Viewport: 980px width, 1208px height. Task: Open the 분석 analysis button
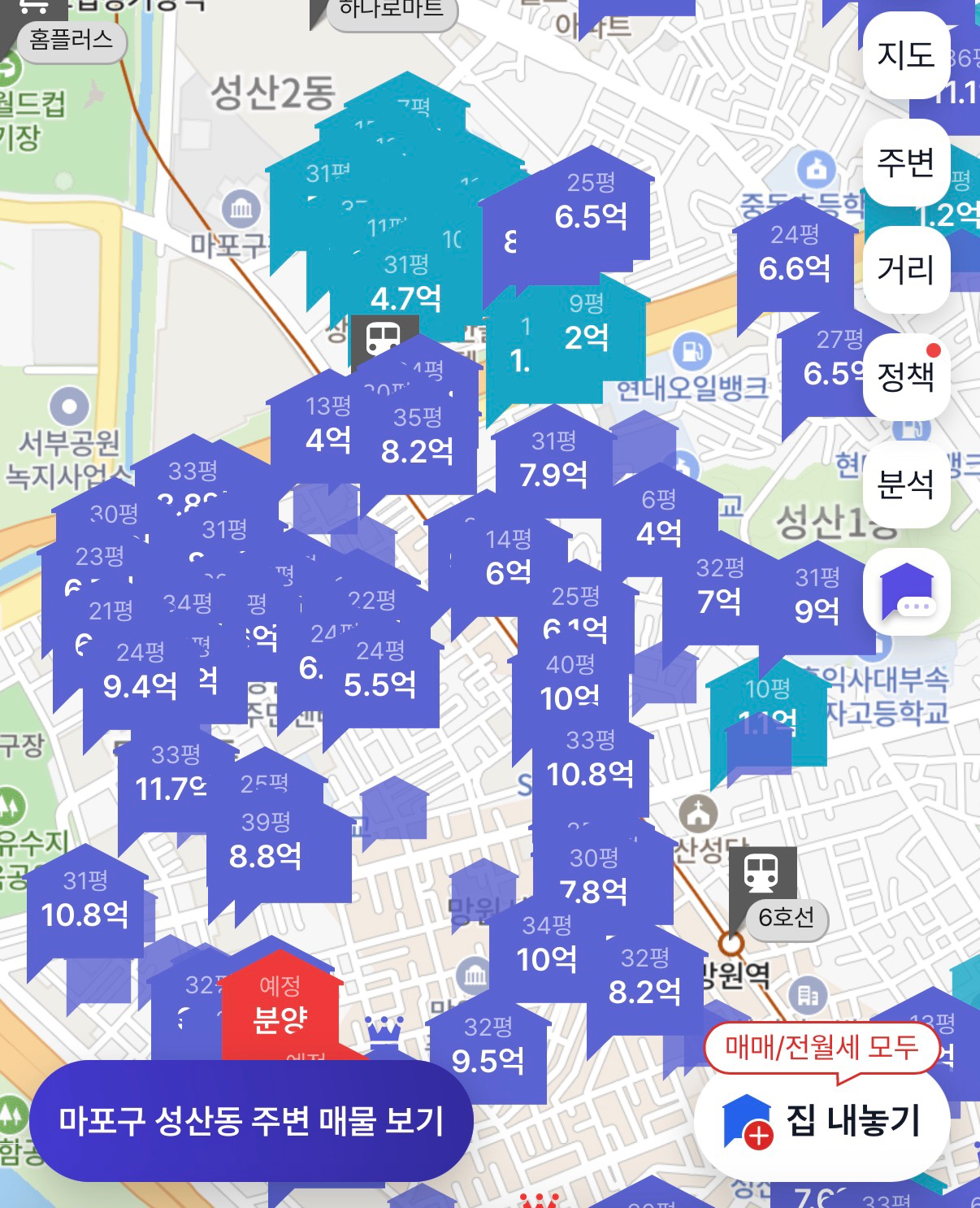pos(905,485)
